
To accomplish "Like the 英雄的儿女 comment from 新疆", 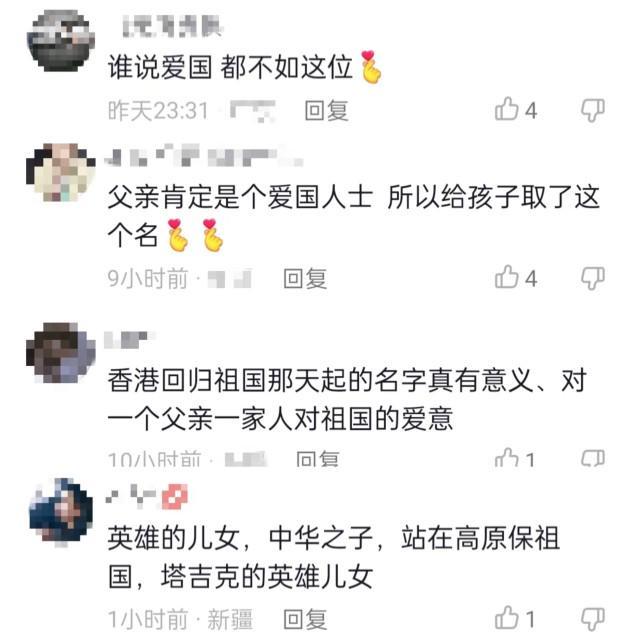I will 509,618.
